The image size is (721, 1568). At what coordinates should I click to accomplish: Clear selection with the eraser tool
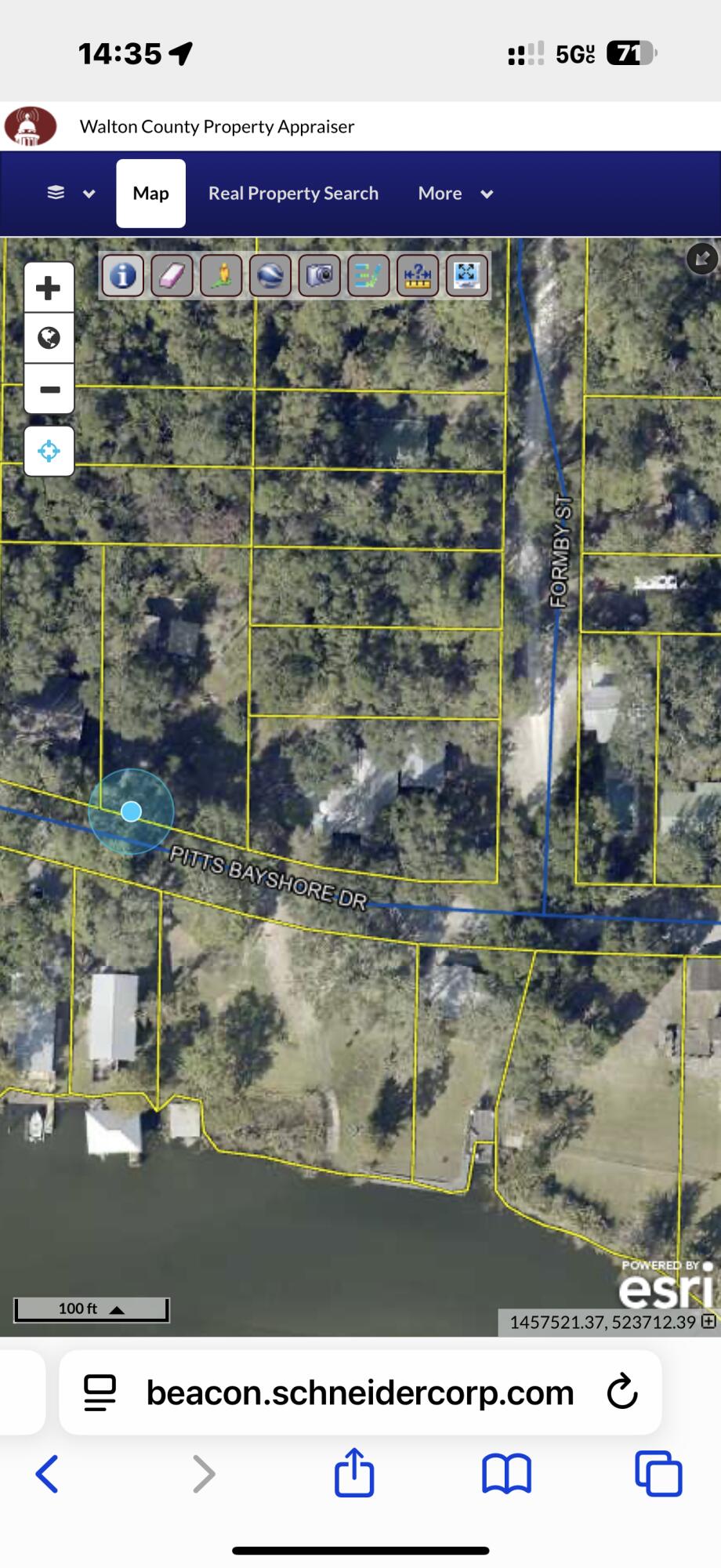[172, 275]
